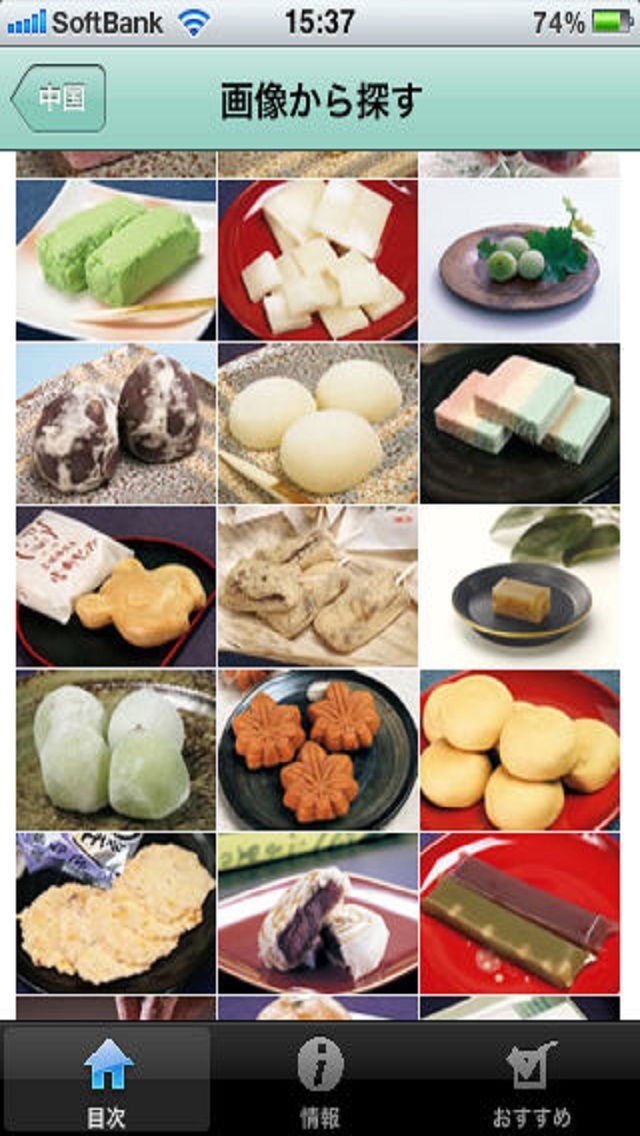View the brown marbled egg-shaped sweets

coord(116,423)
